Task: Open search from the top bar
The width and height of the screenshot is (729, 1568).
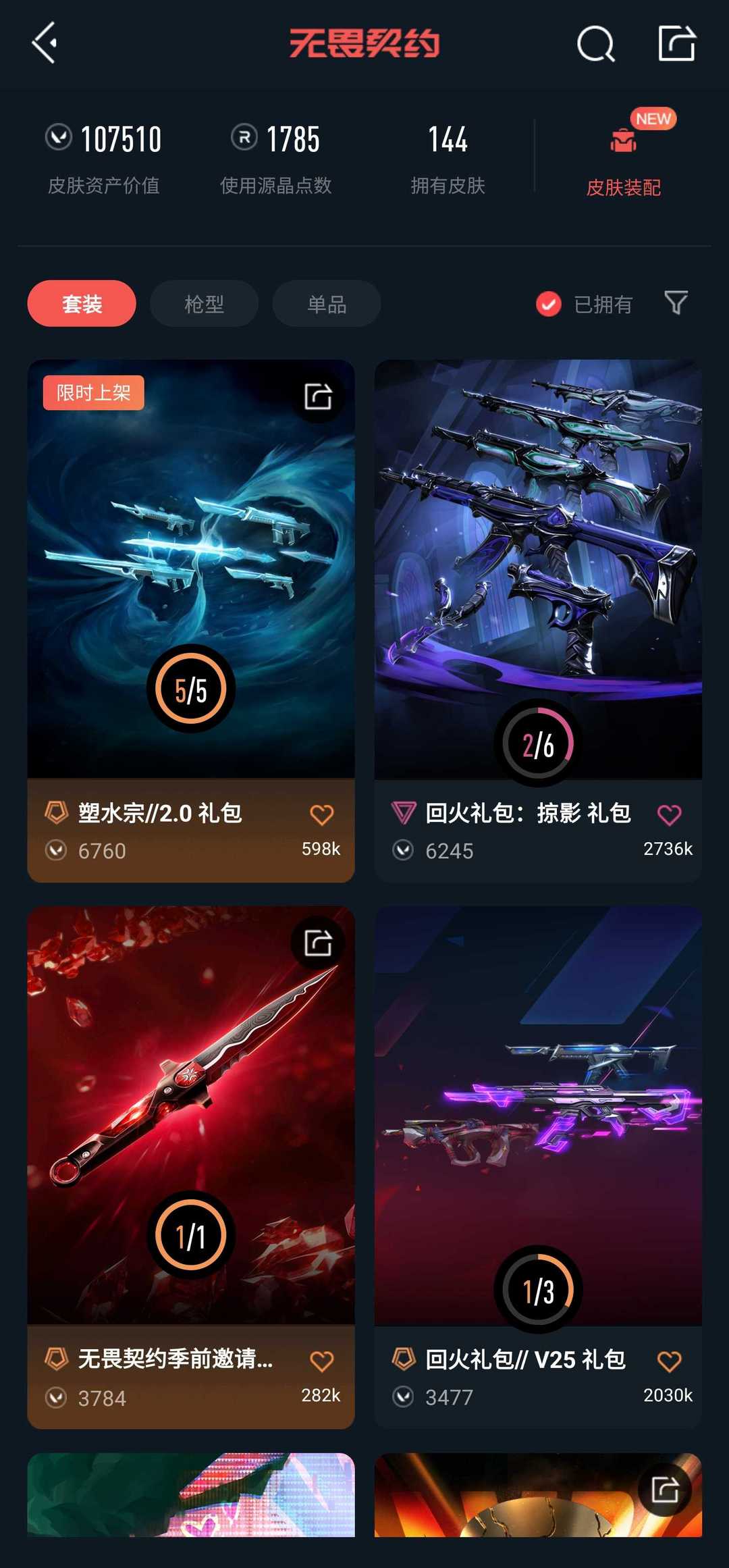Action: pyautogui.click(x=596, y=45)
